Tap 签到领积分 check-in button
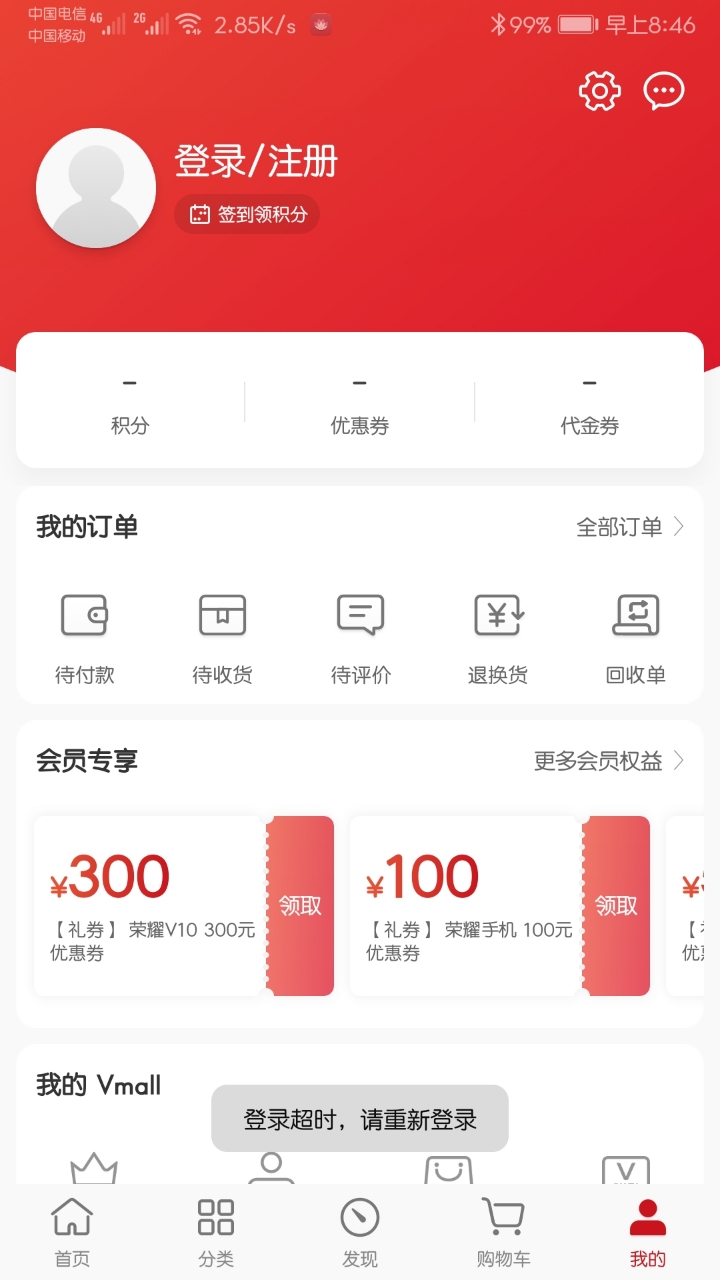Image resolution: width=720 pixels, height=1280 pixels. (x=247, y=214)
